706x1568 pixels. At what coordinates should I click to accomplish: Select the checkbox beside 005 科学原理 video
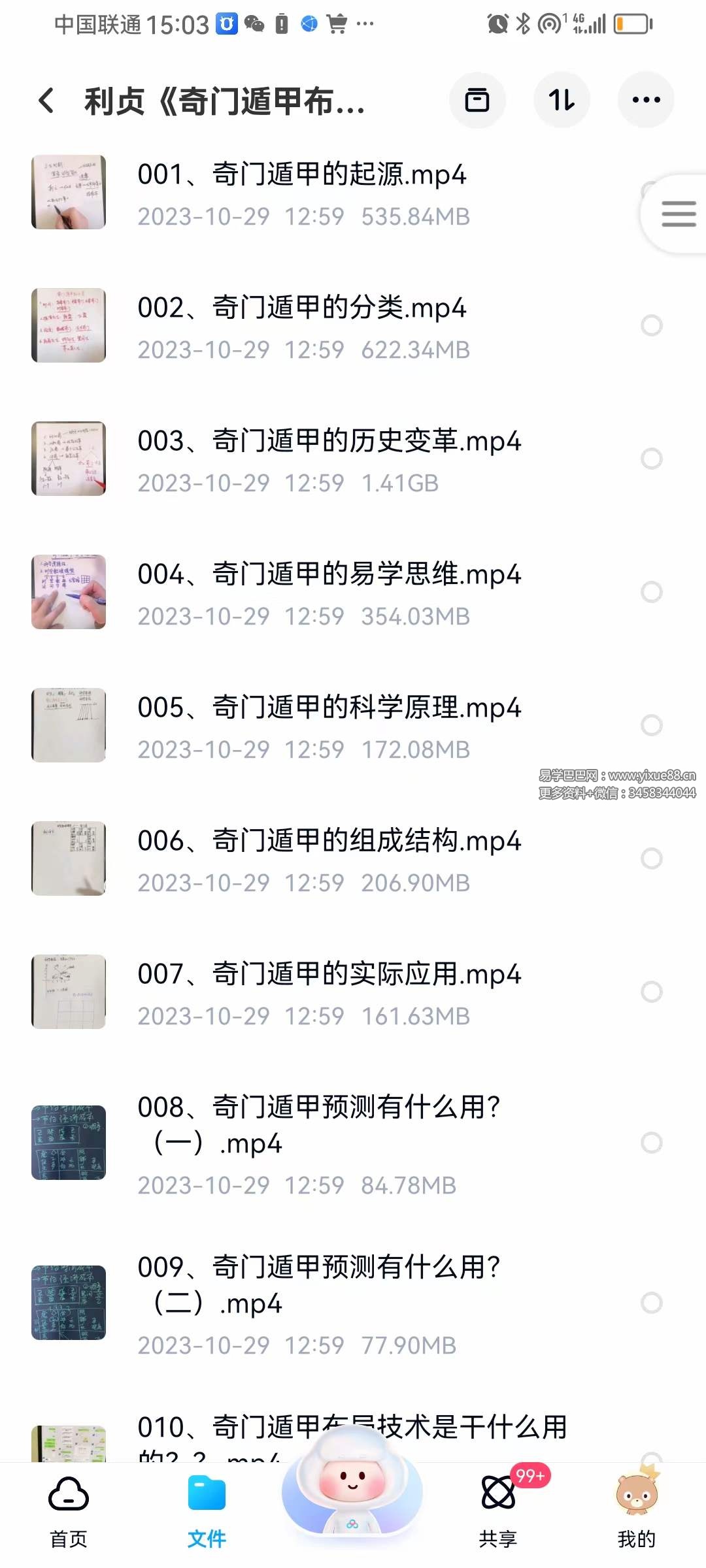tap(651, 725)
